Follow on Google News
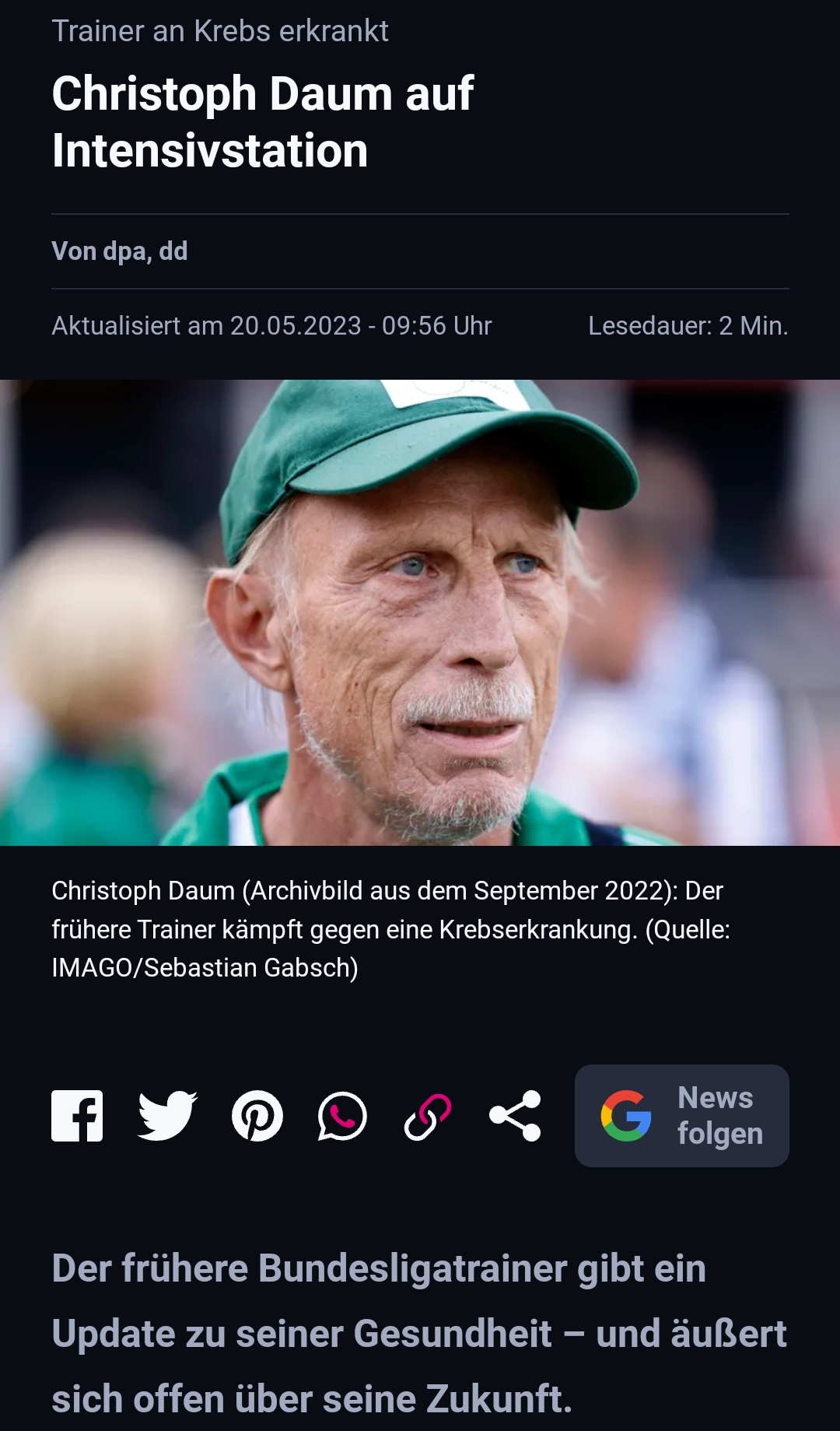Image resolution: width=840 pixels, height=1431 pixels. pyautogui.click(x=681, y=1116)
